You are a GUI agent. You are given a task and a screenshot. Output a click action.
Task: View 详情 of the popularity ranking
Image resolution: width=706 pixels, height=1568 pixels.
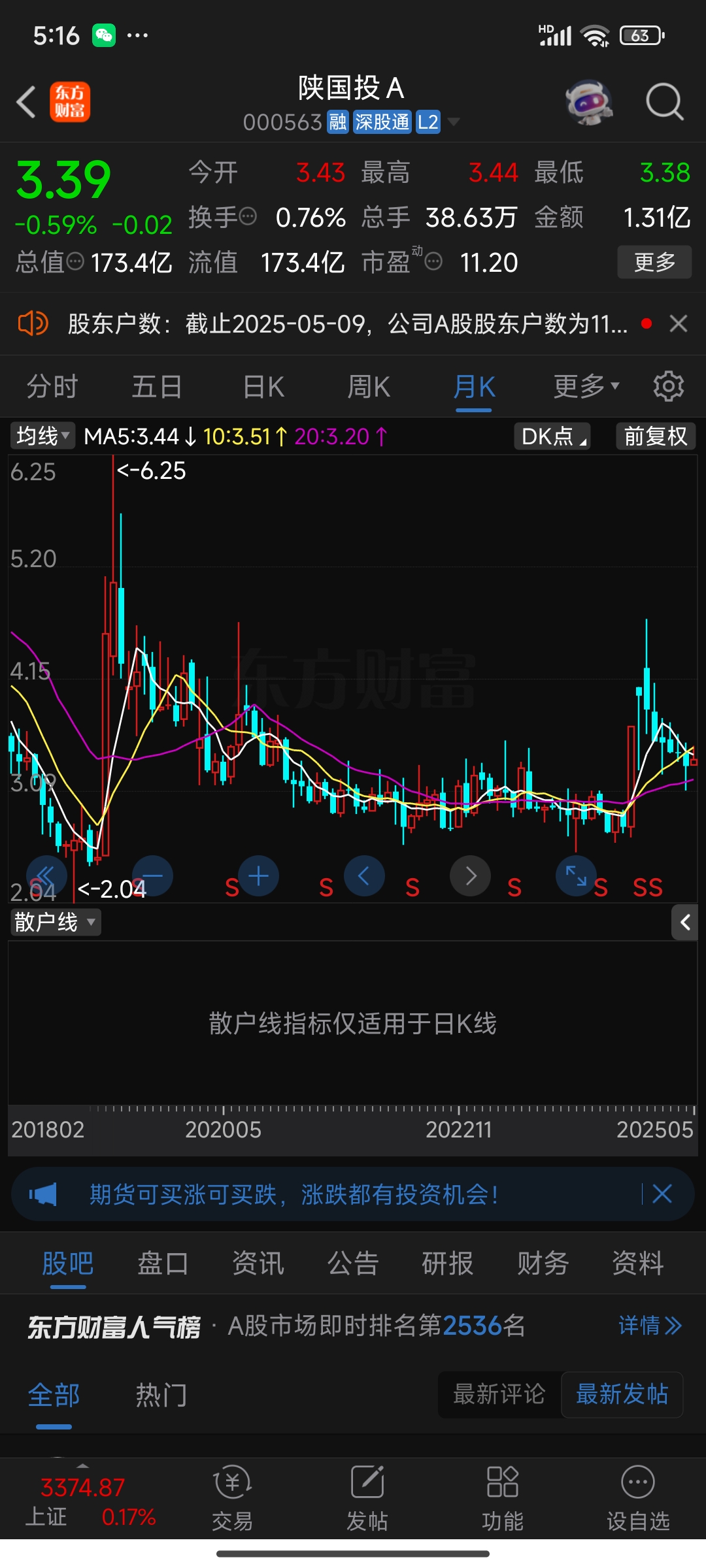(x=650, y=1326)
